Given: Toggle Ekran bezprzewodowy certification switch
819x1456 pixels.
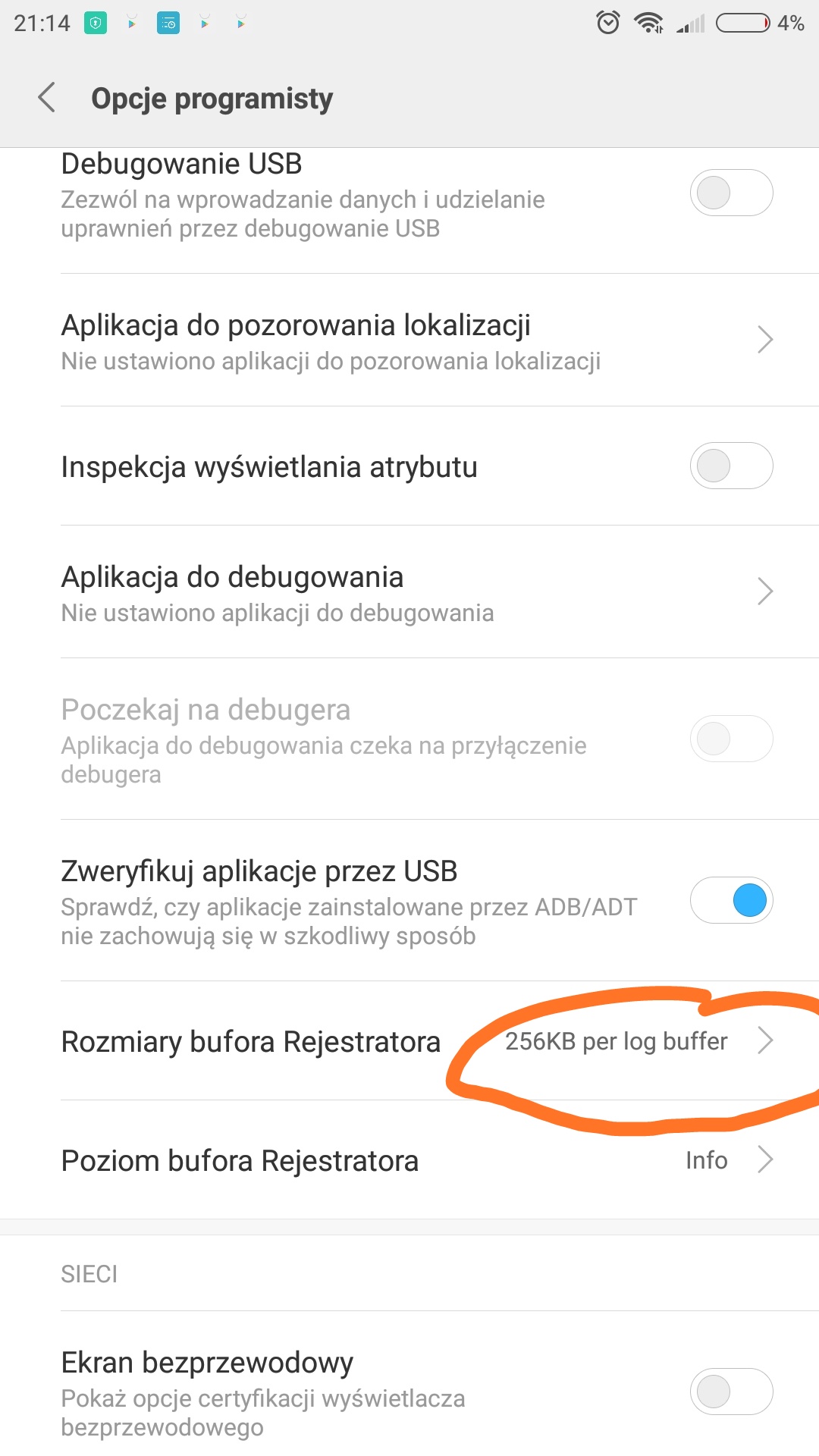Looking at the screenshot, I should tap(731, 1392).
